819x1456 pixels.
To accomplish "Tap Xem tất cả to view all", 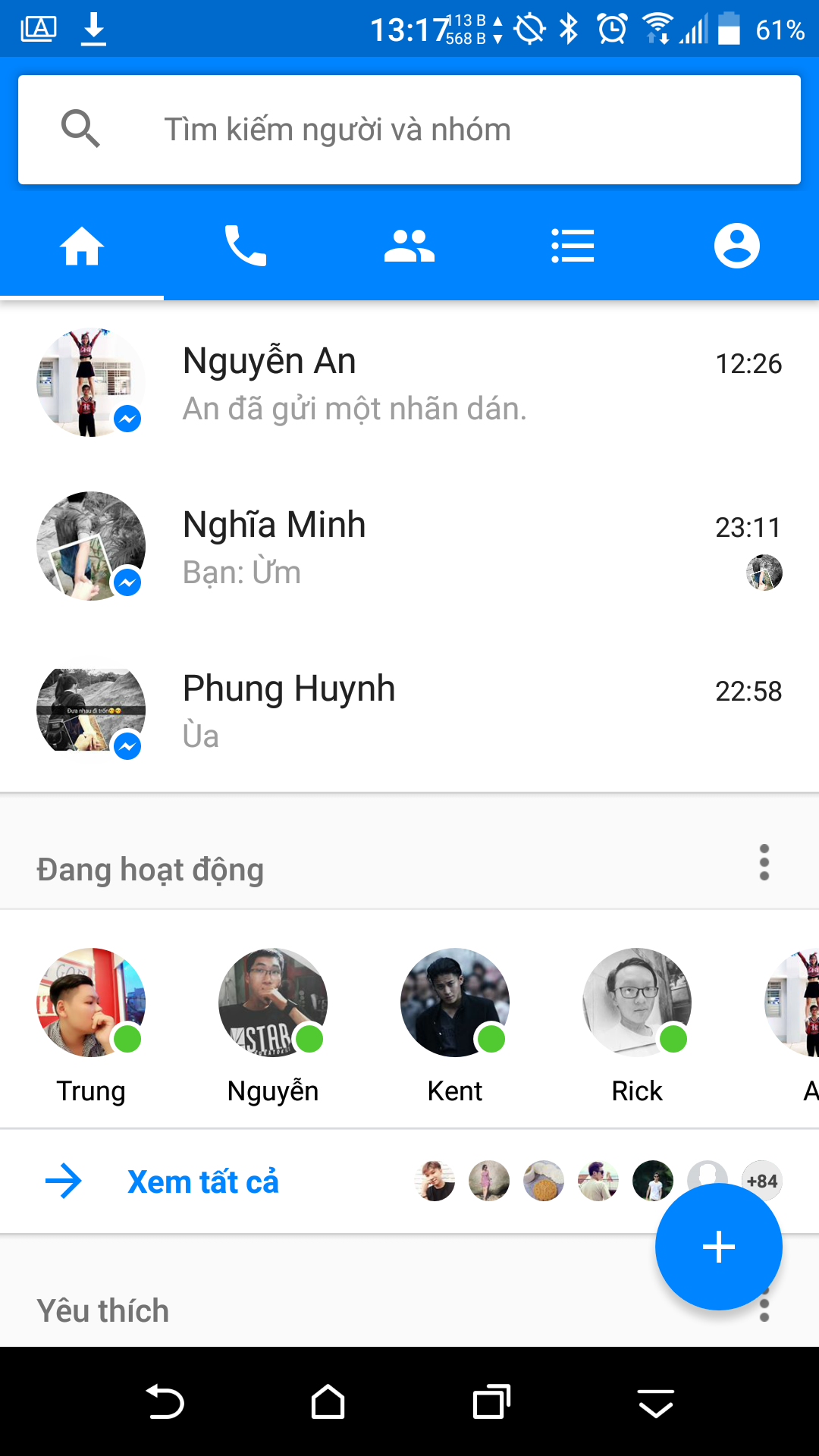I will [x=202, y=1181].
